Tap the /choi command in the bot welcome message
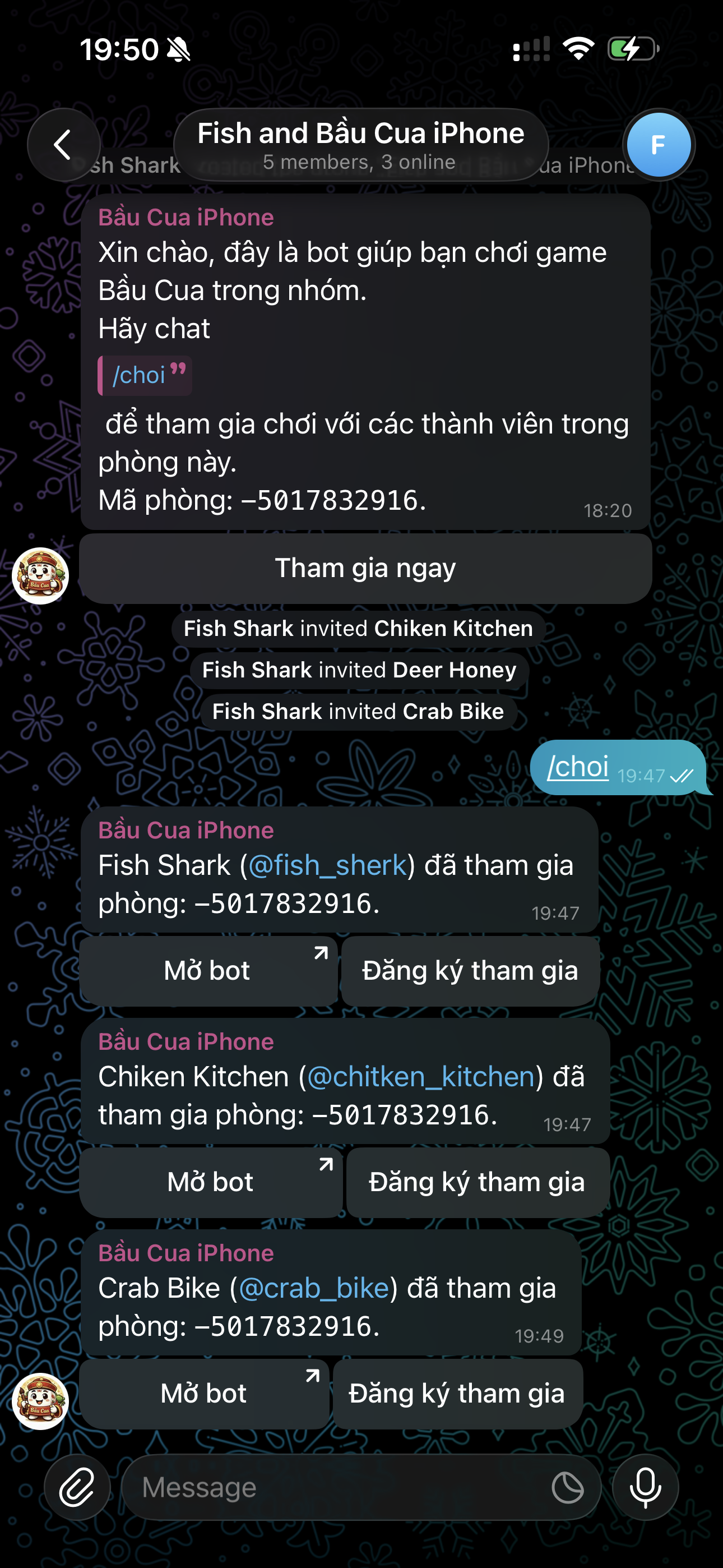Viewport: 723px width, 1568px height. (x=140, y=375)
